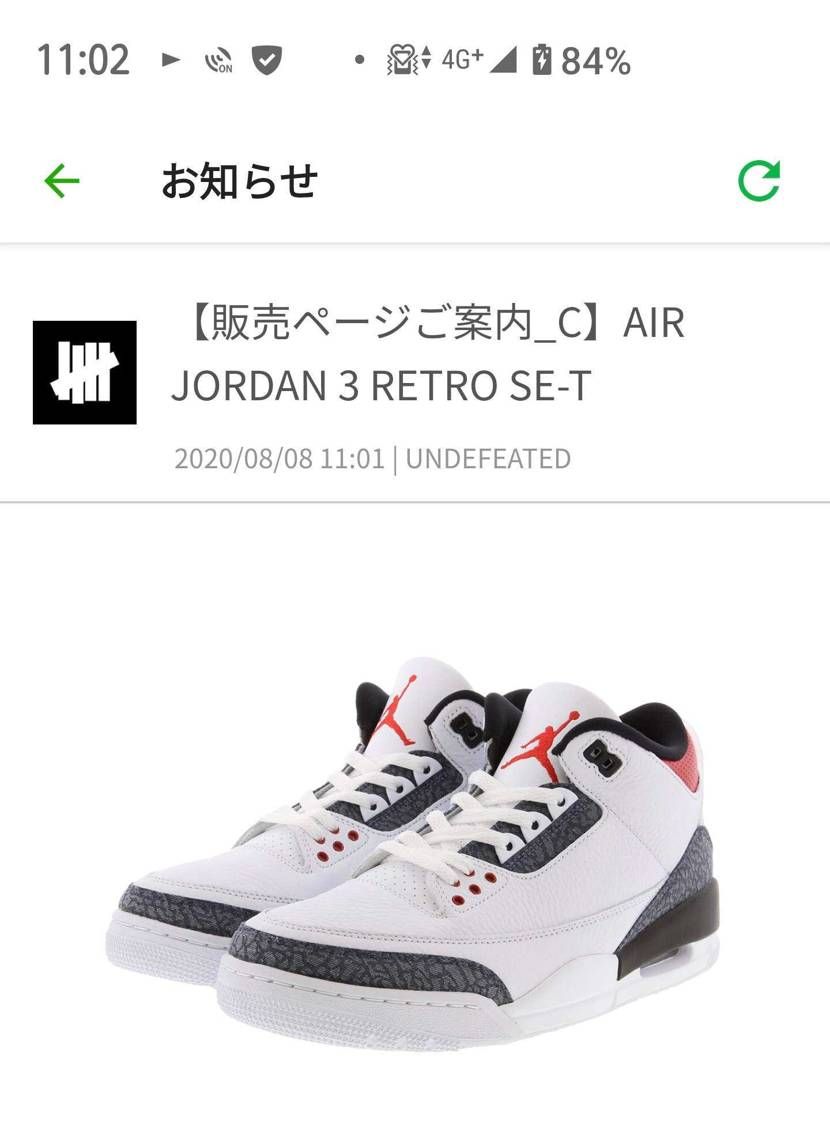
Task: Open the Air Jordan 3 Retro sneaker image
Action: [x=414, y=850]
